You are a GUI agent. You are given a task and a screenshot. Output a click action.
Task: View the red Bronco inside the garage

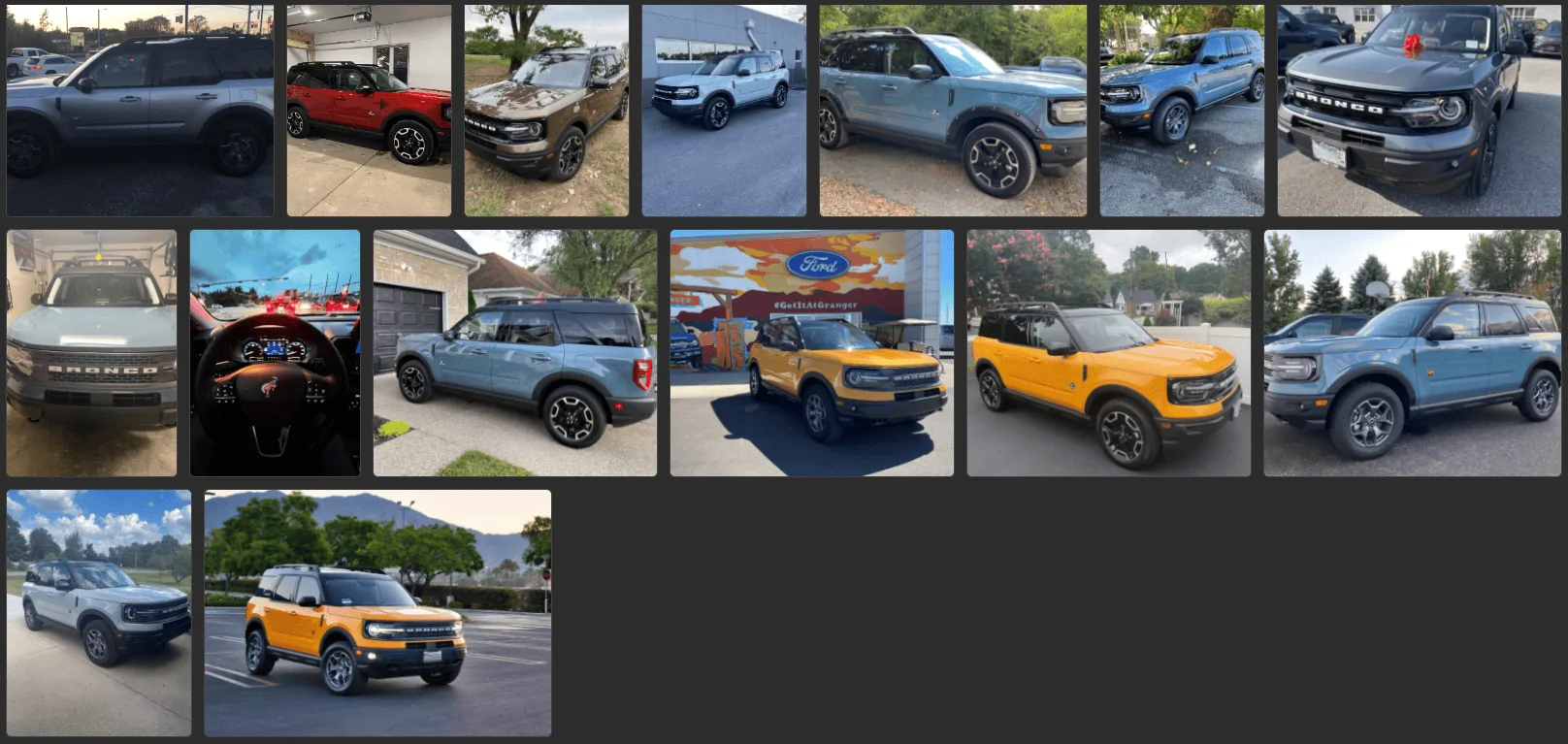[369, 110]
